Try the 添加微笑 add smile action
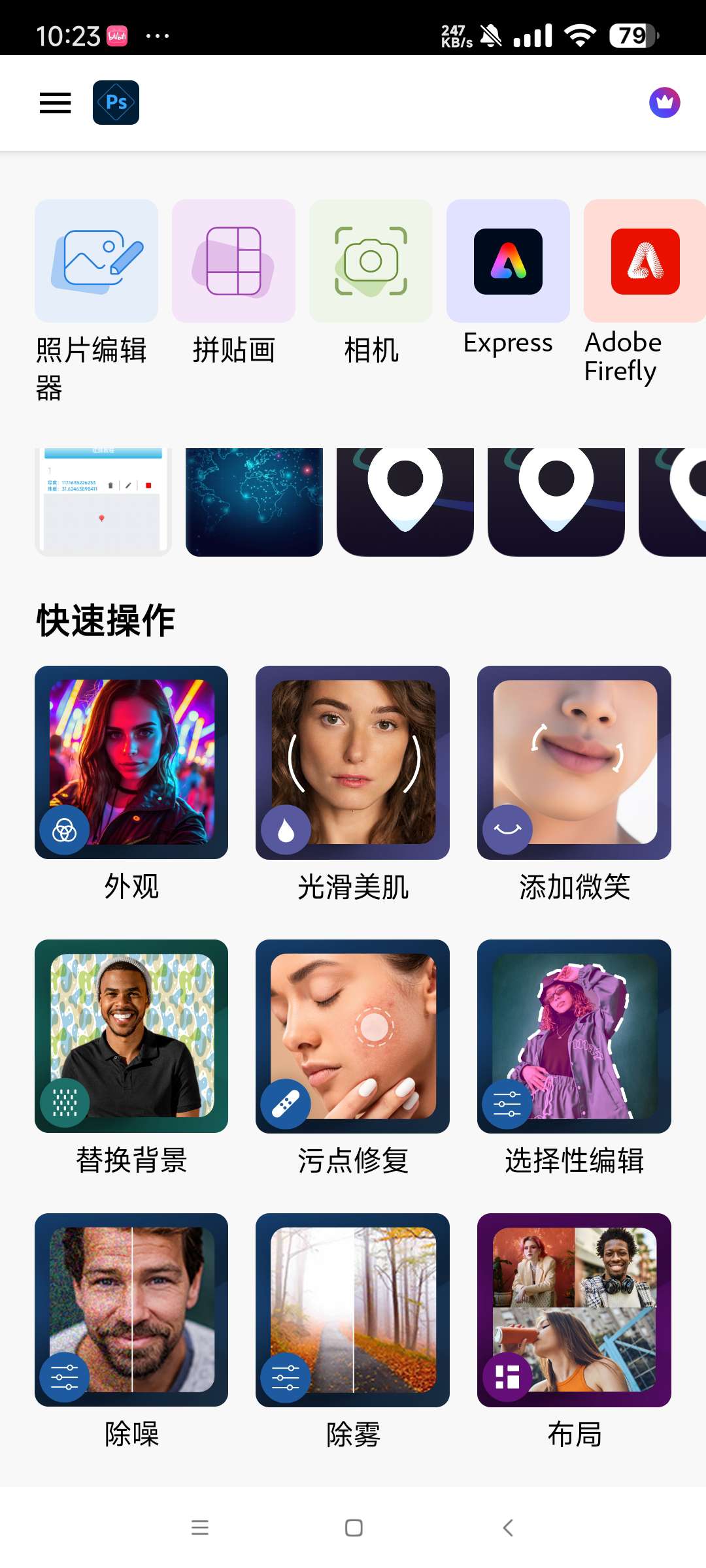The width and height of the screenshot is (706, 1568). (574, 762)
